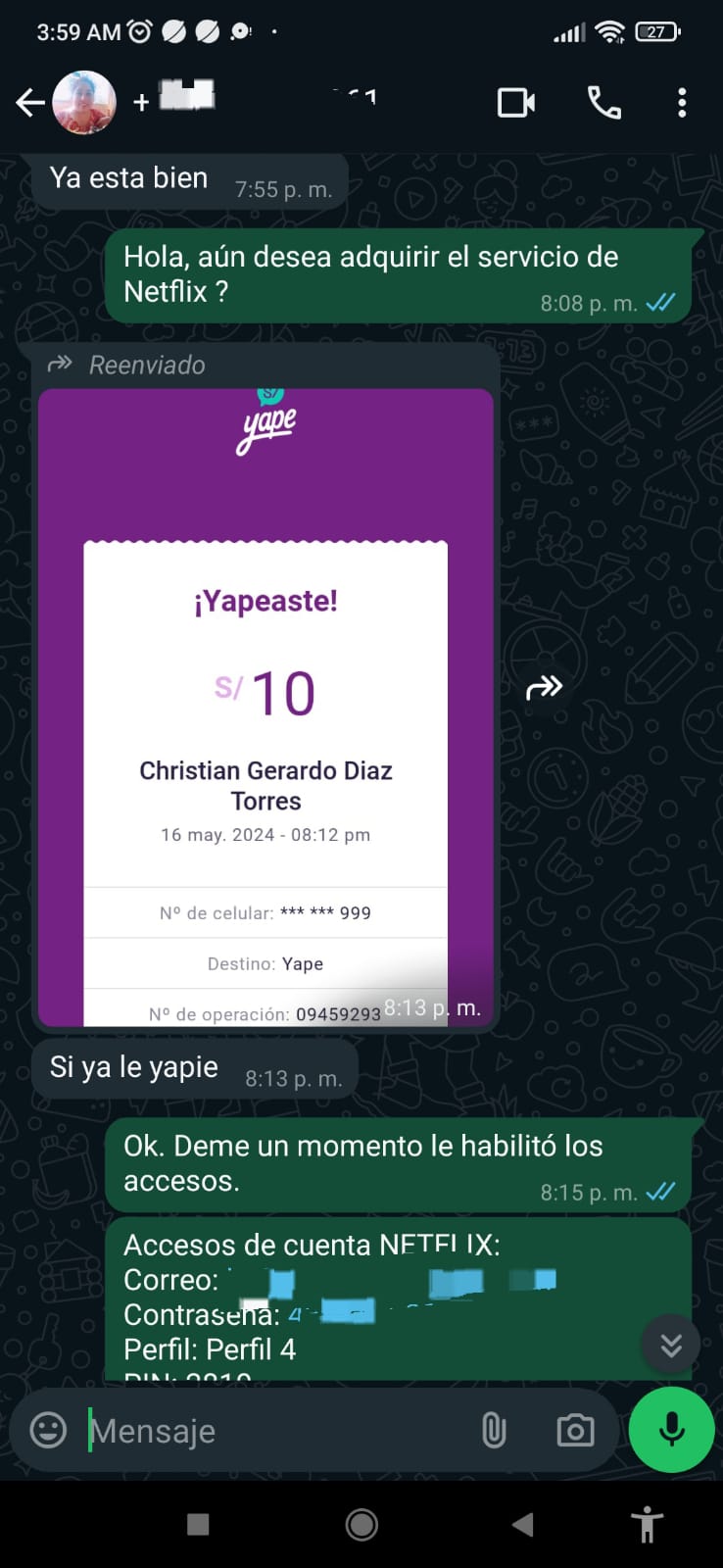Start a video call
This screenshot has width=723, height=1568.
(515, 102)
